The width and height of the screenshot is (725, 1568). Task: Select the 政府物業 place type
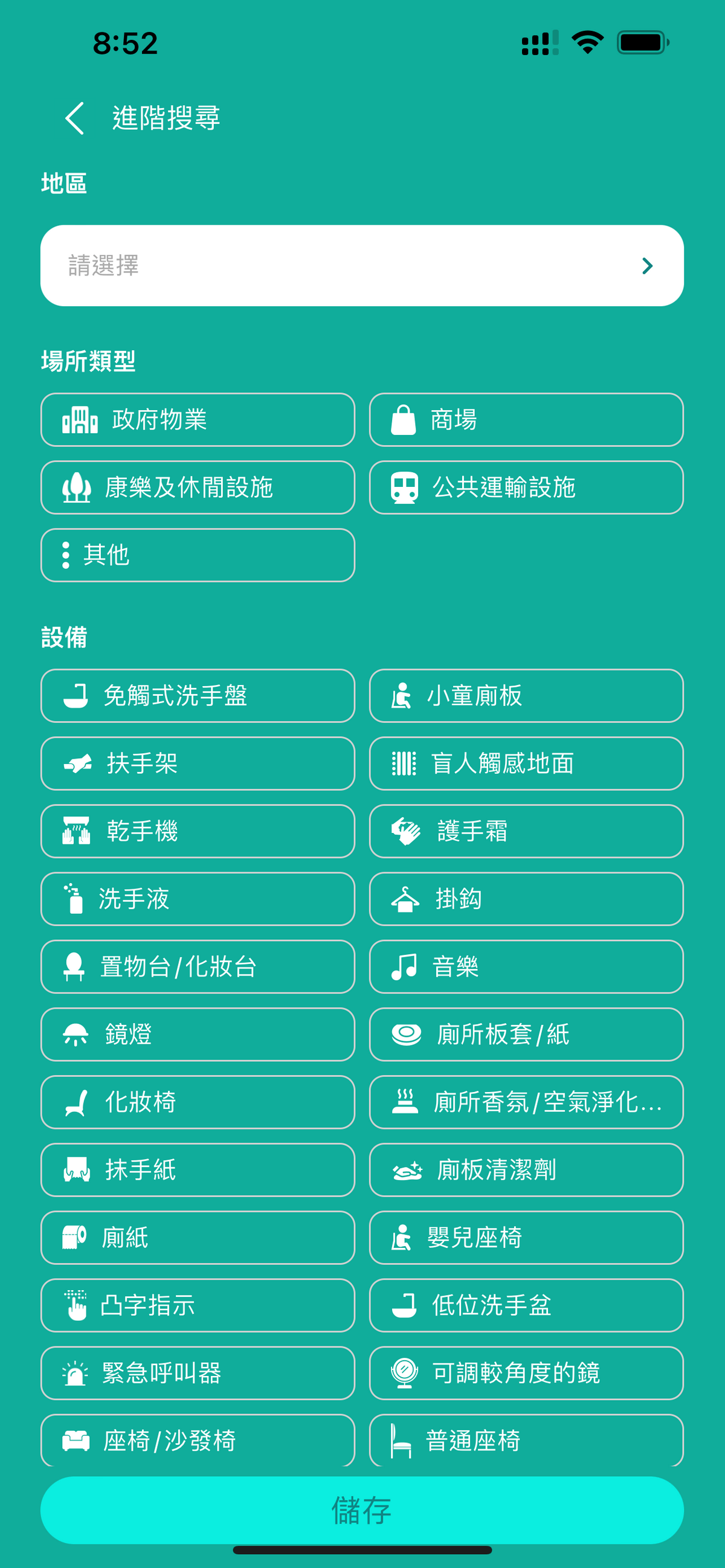tap(198, 419)
